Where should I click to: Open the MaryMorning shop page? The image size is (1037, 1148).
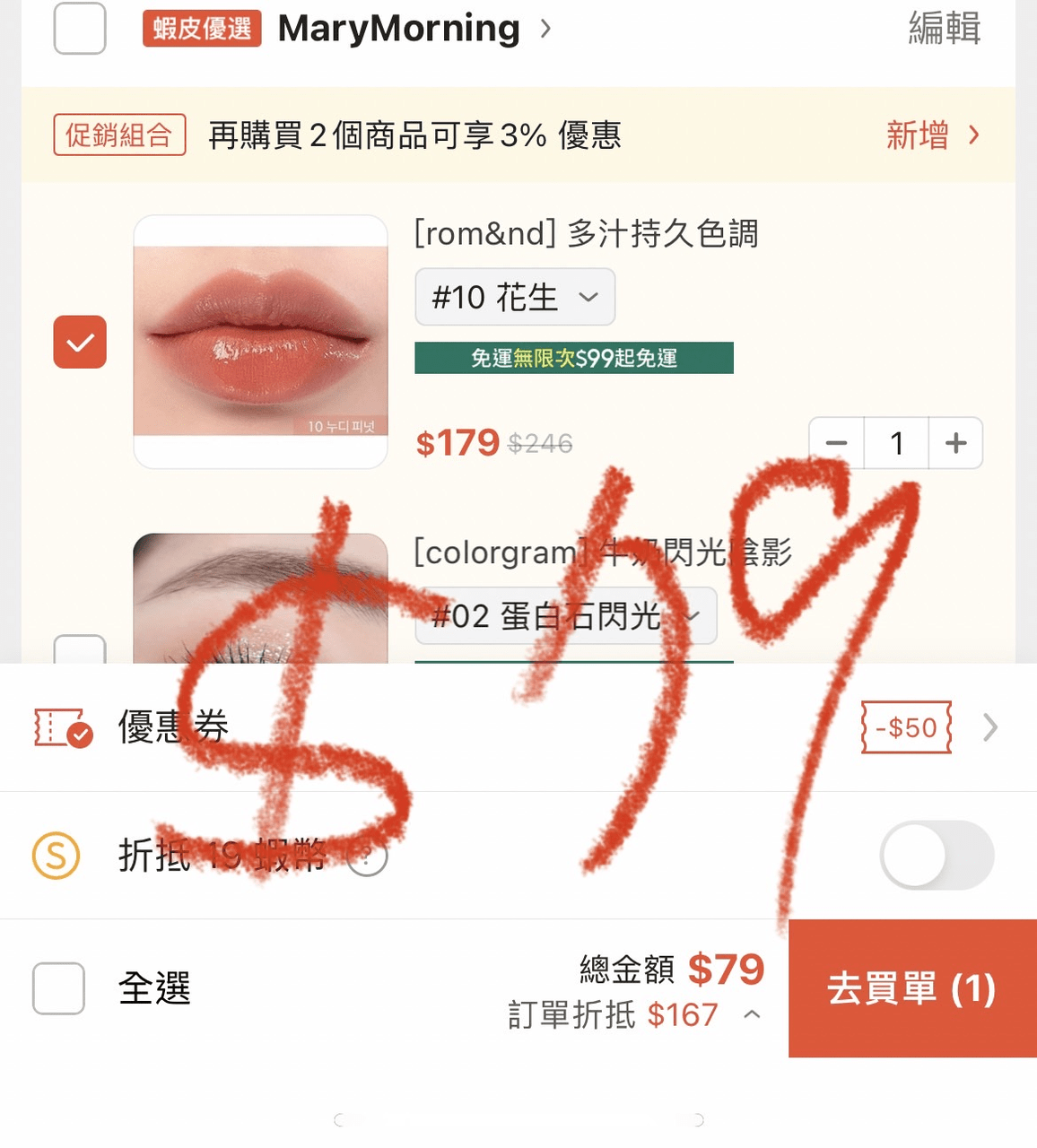click(398, 28)
